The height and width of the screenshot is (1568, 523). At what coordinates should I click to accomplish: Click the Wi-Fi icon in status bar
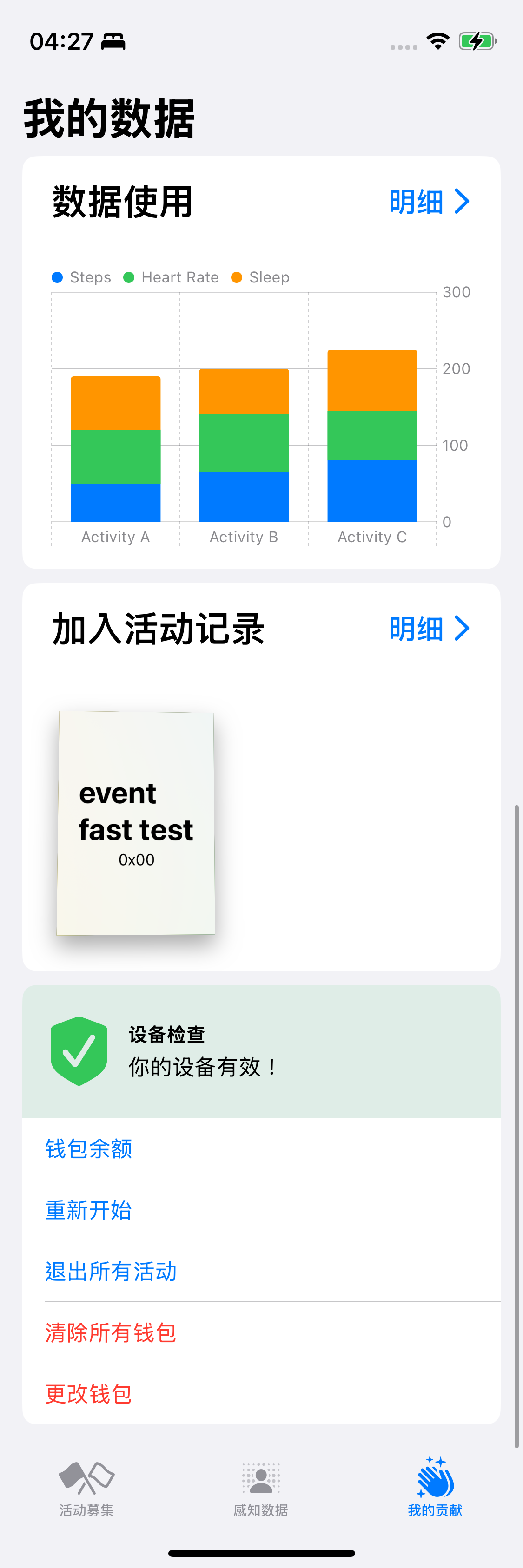(x=438, y=41)
